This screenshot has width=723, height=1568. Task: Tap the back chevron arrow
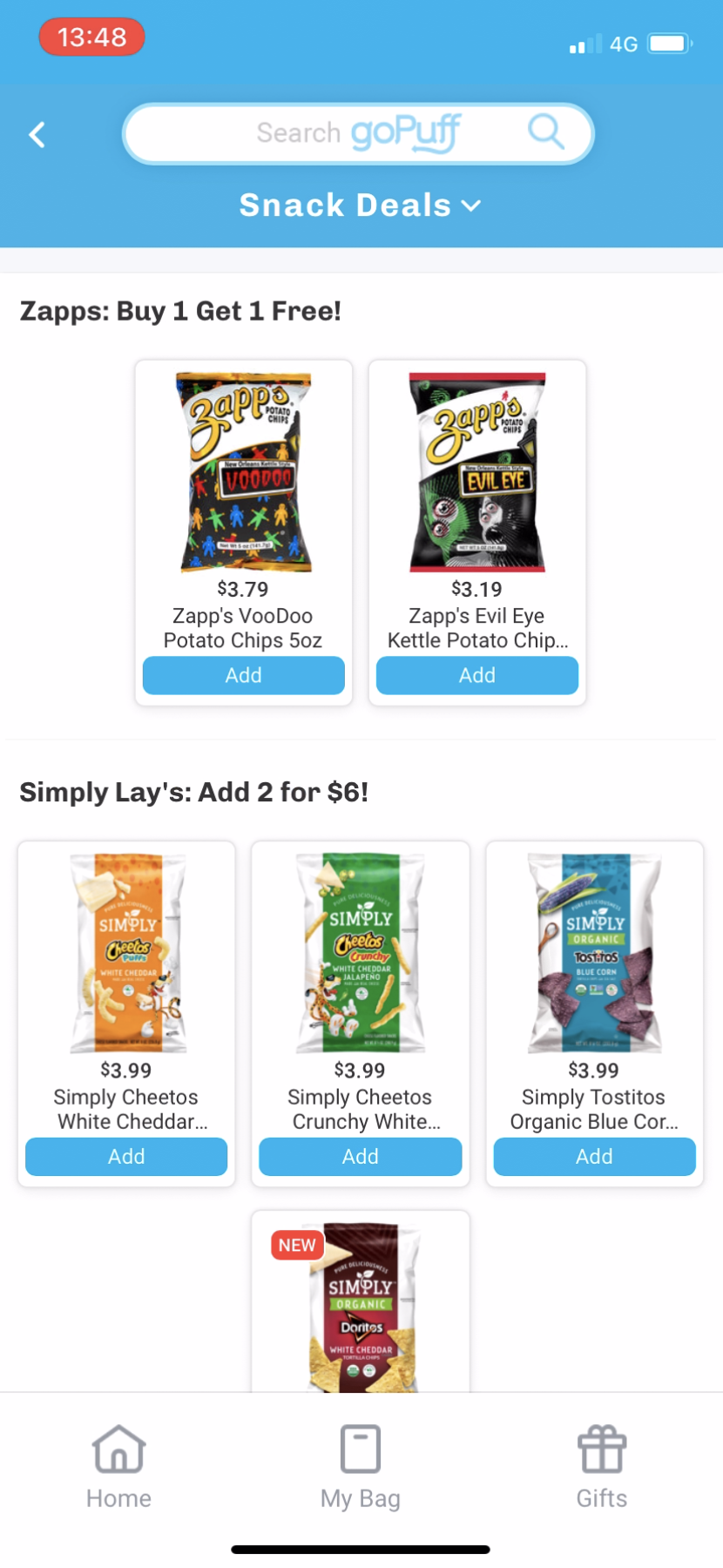[x=37, y=134]
